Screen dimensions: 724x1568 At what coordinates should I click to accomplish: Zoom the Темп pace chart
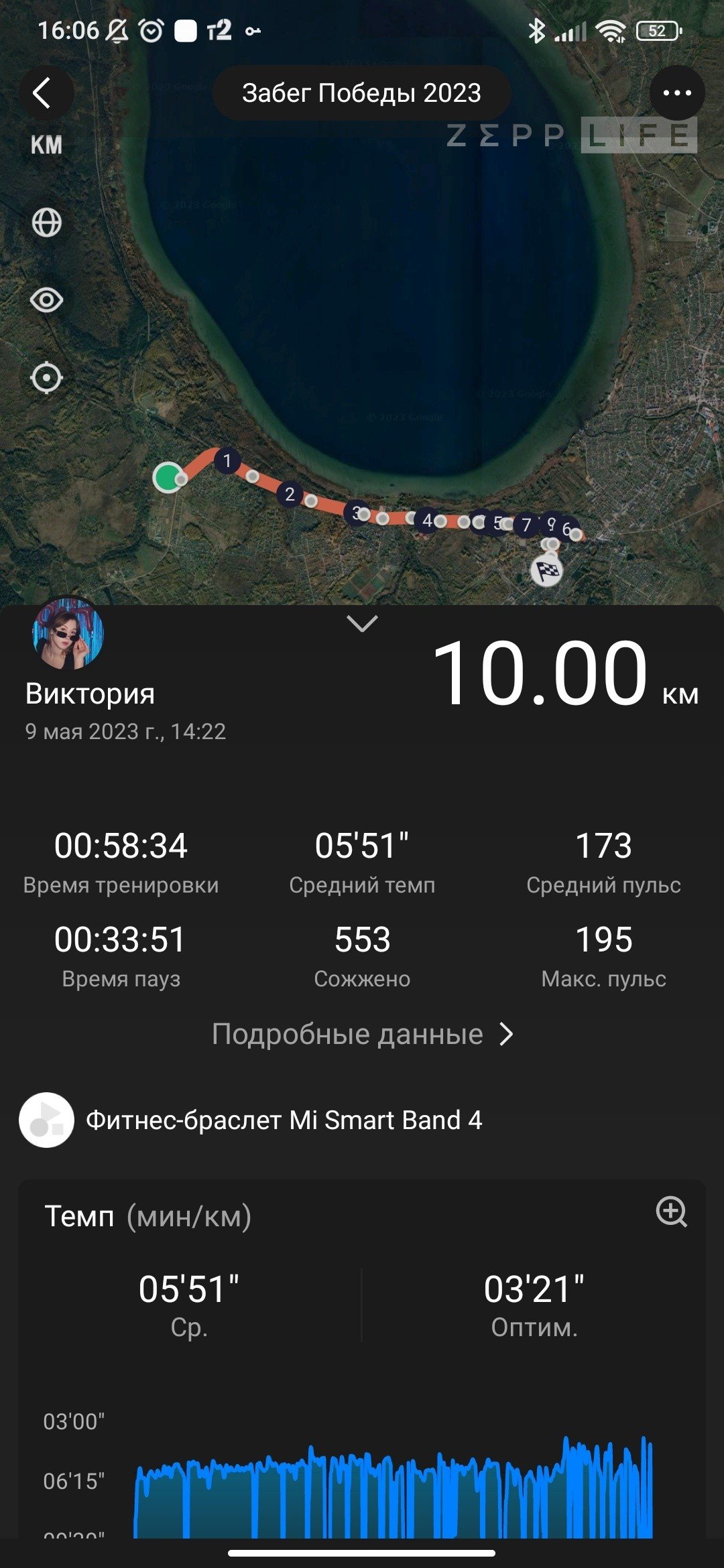(671, 1212)
